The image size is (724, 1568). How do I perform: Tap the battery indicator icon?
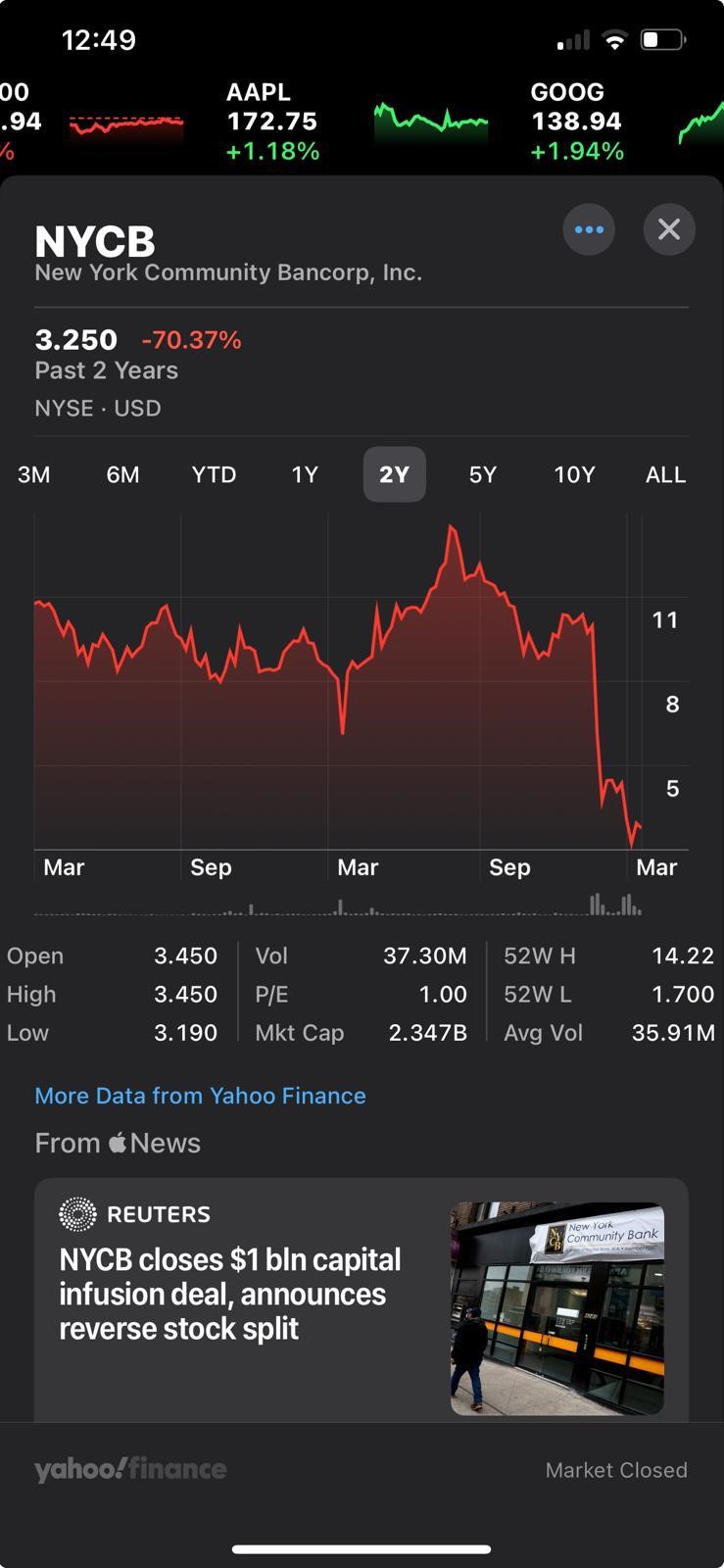pyautogui.click(x=660, y=39)
